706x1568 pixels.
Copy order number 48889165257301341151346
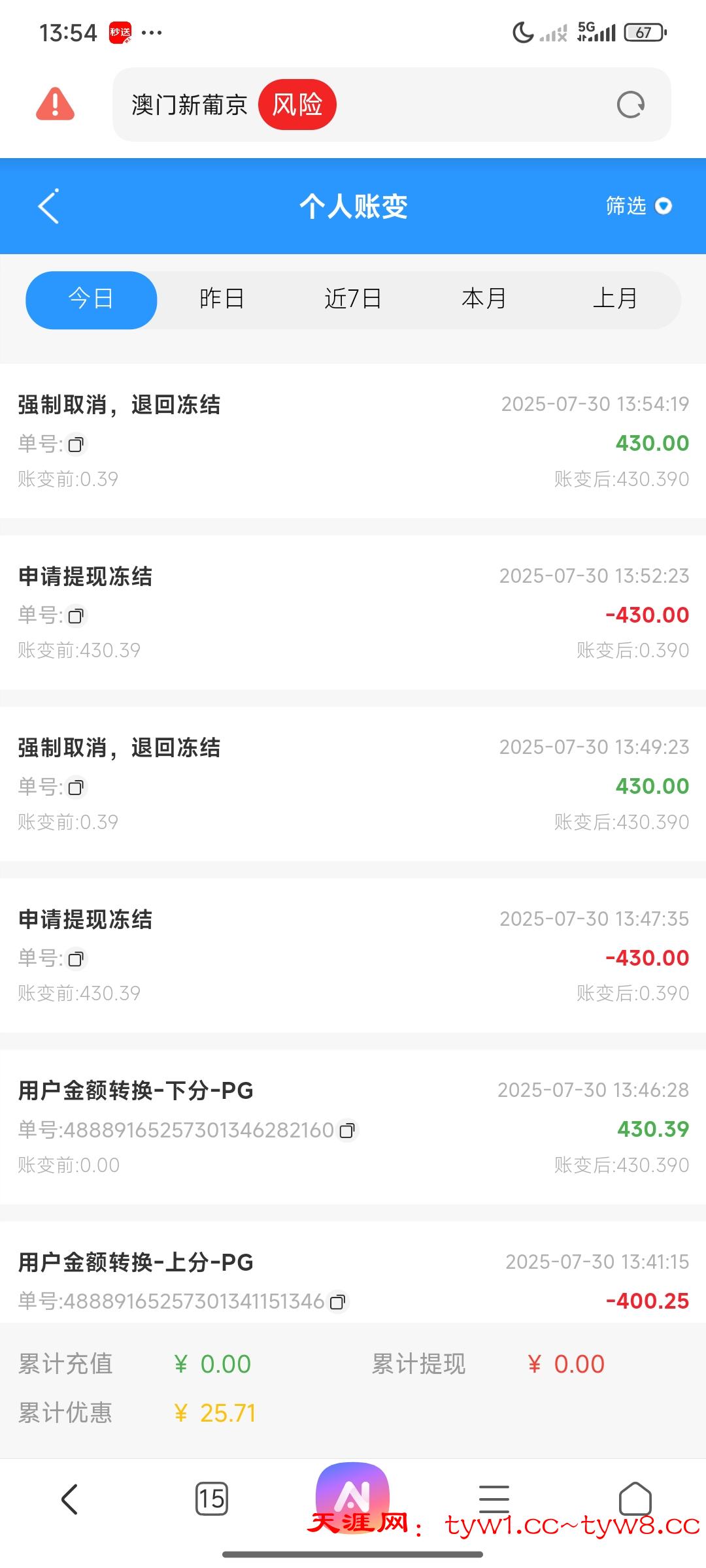pyautogui.click(x=339, y=1301)
